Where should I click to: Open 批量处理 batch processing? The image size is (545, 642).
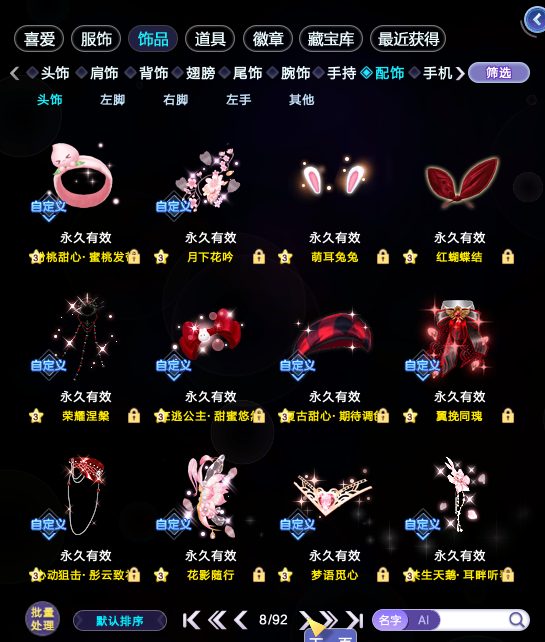(x=42, y=619)
